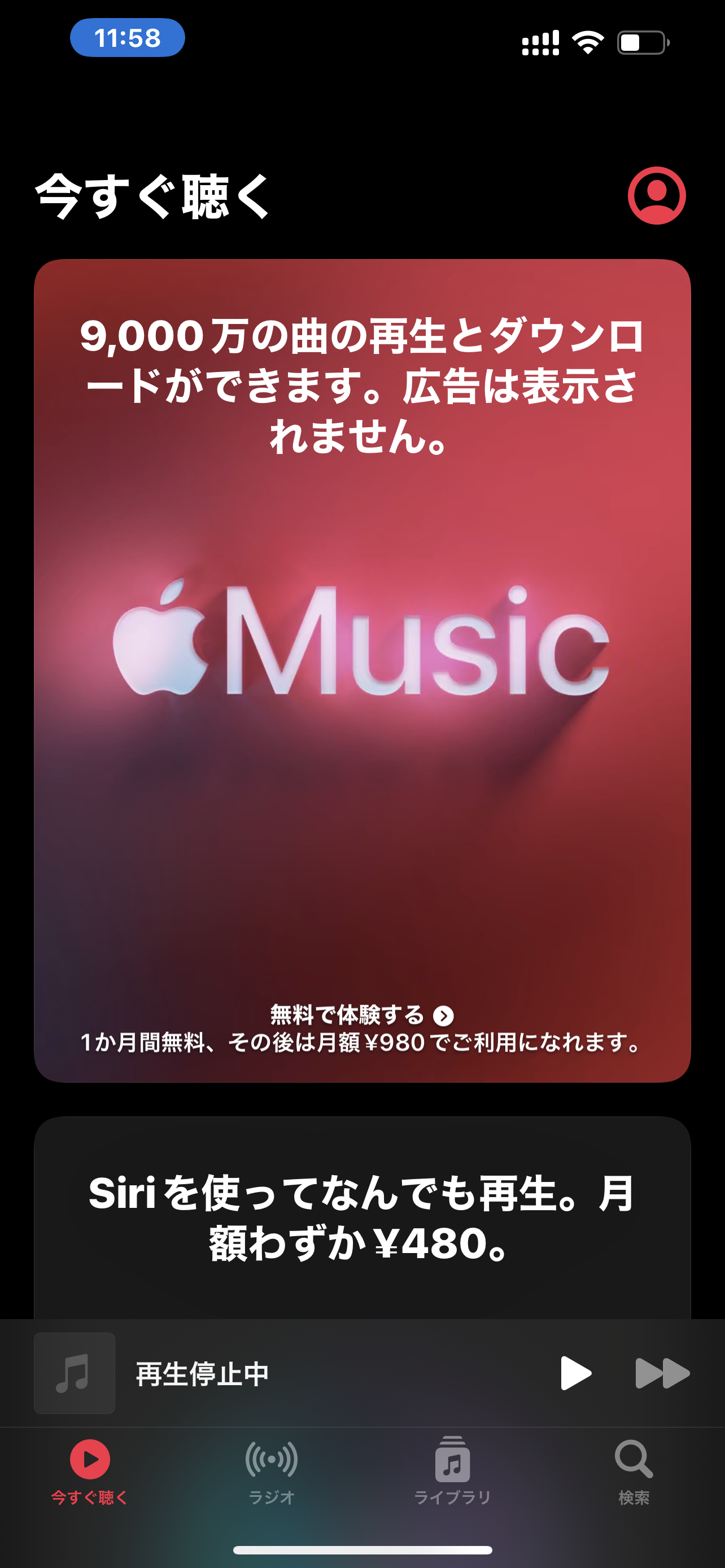Tap 無料で体験する free trial link
The image size is (725, 1568).
click(361, 1015)
